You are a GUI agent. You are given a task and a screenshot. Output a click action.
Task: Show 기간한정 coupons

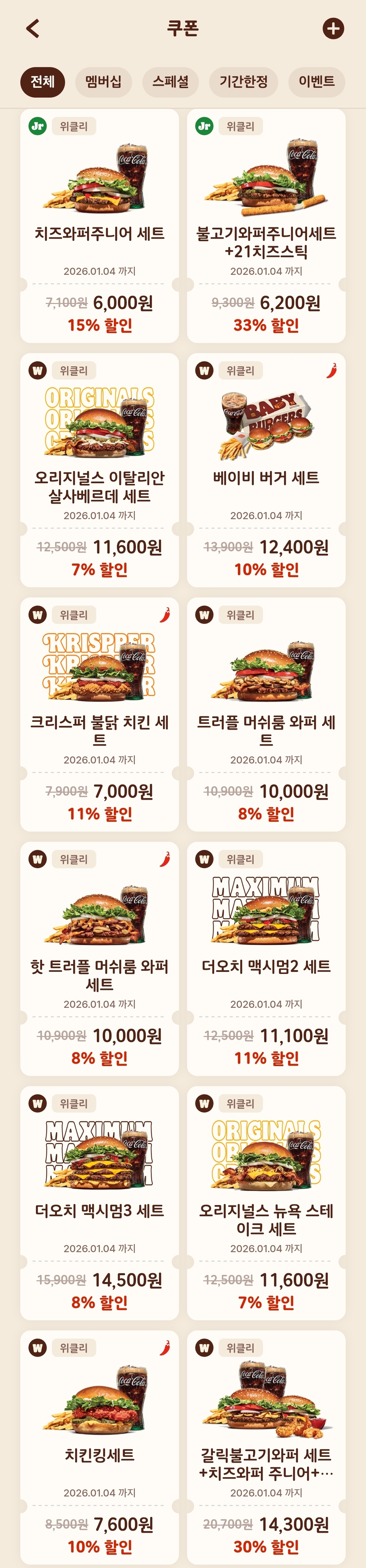click(x=244, y=82)
